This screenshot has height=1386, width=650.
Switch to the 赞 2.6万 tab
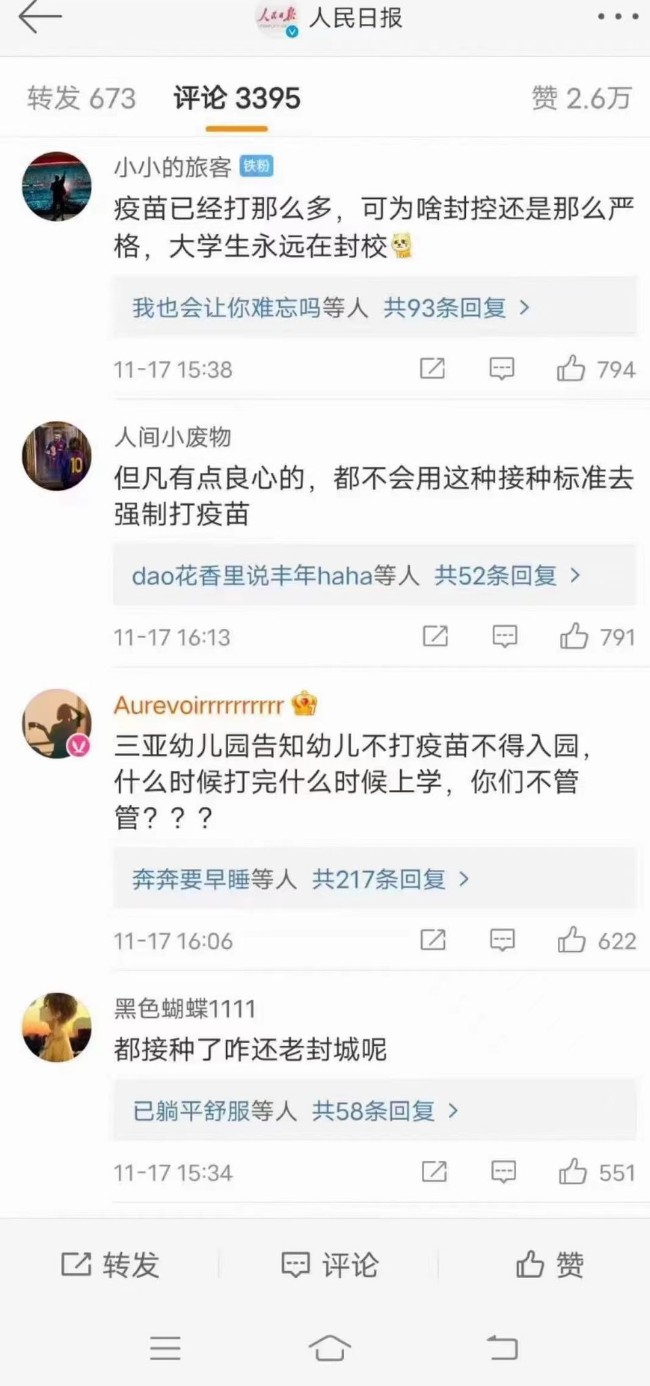(581, 98)
